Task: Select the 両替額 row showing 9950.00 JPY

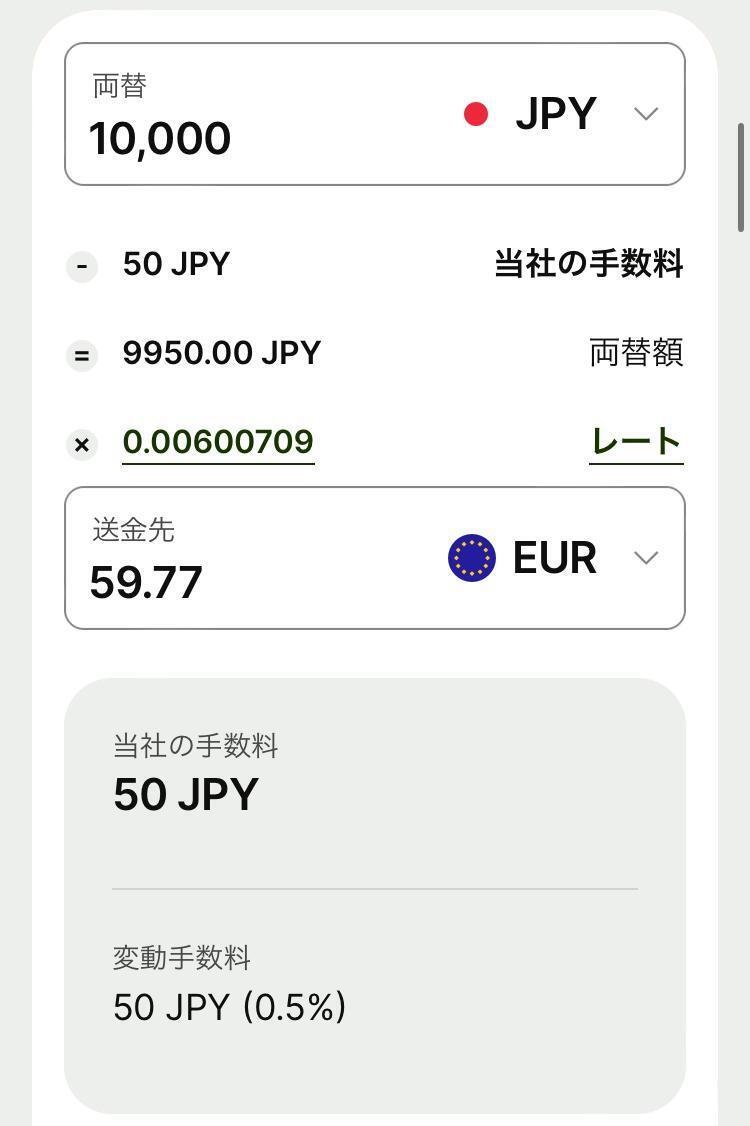Action: pos(220,353)
